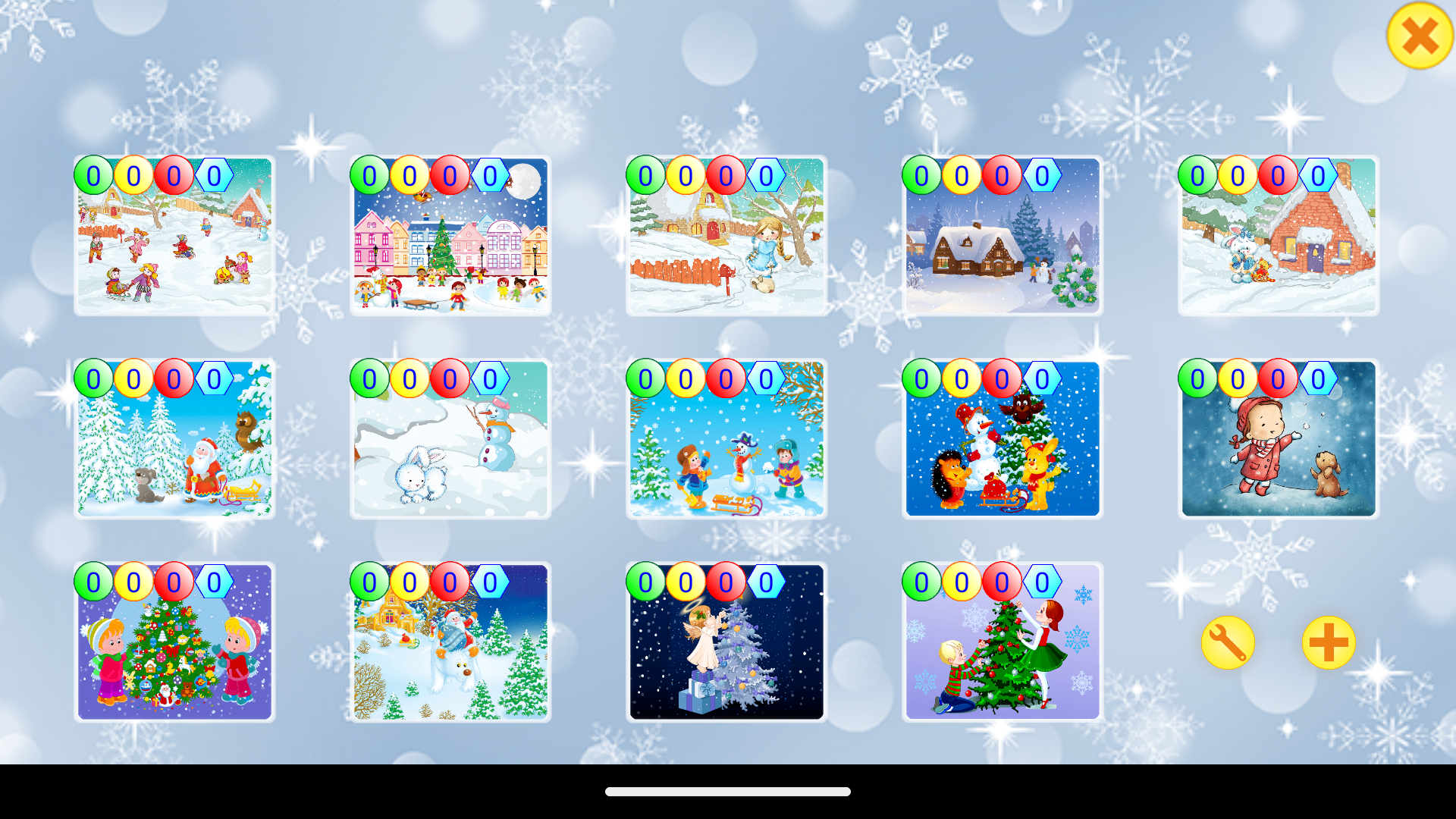Open the white rabbit and snowman puzzle
Image resolution: width=1456 pixels, height=819 pixels.
[x=450, y=439]
